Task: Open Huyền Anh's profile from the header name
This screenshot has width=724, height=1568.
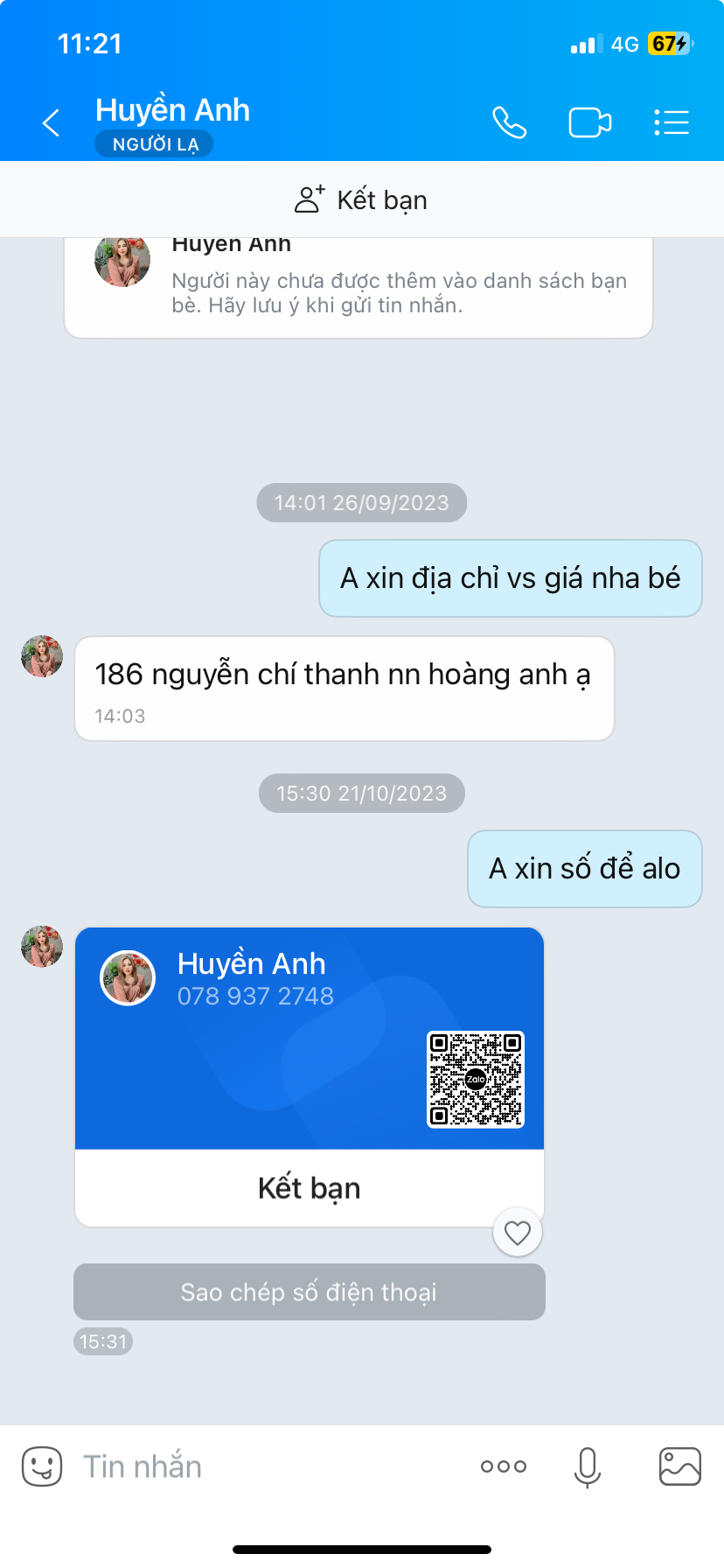Action: [172, 108]
